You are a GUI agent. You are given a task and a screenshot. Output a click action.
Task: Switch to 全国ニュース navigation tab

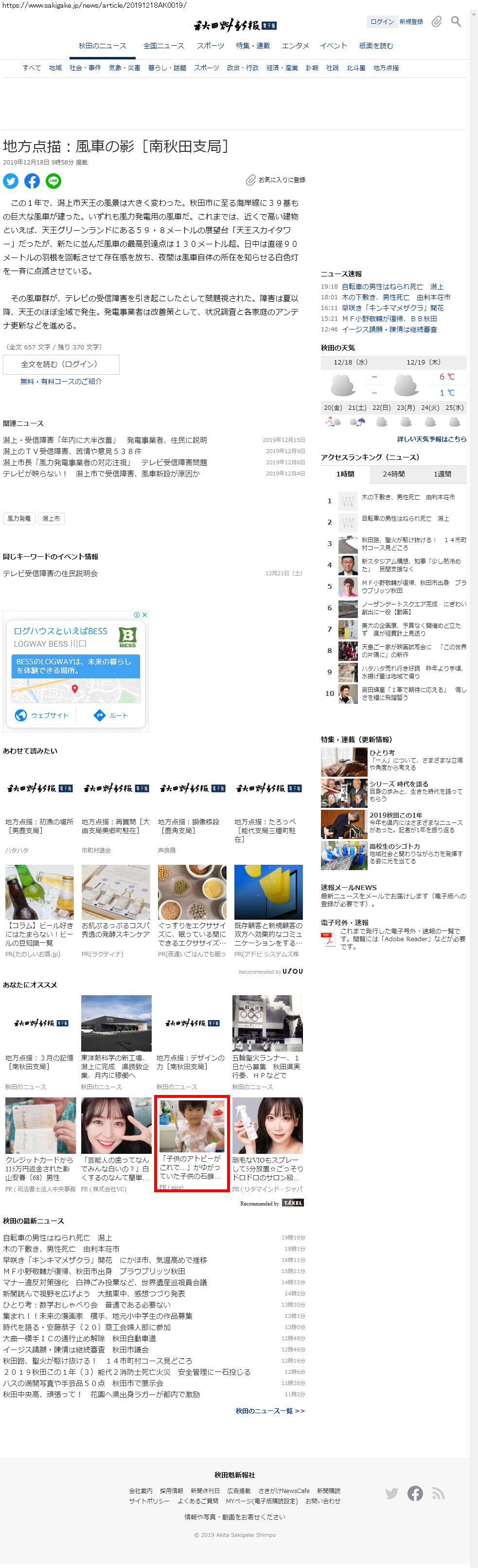point(163,46)
